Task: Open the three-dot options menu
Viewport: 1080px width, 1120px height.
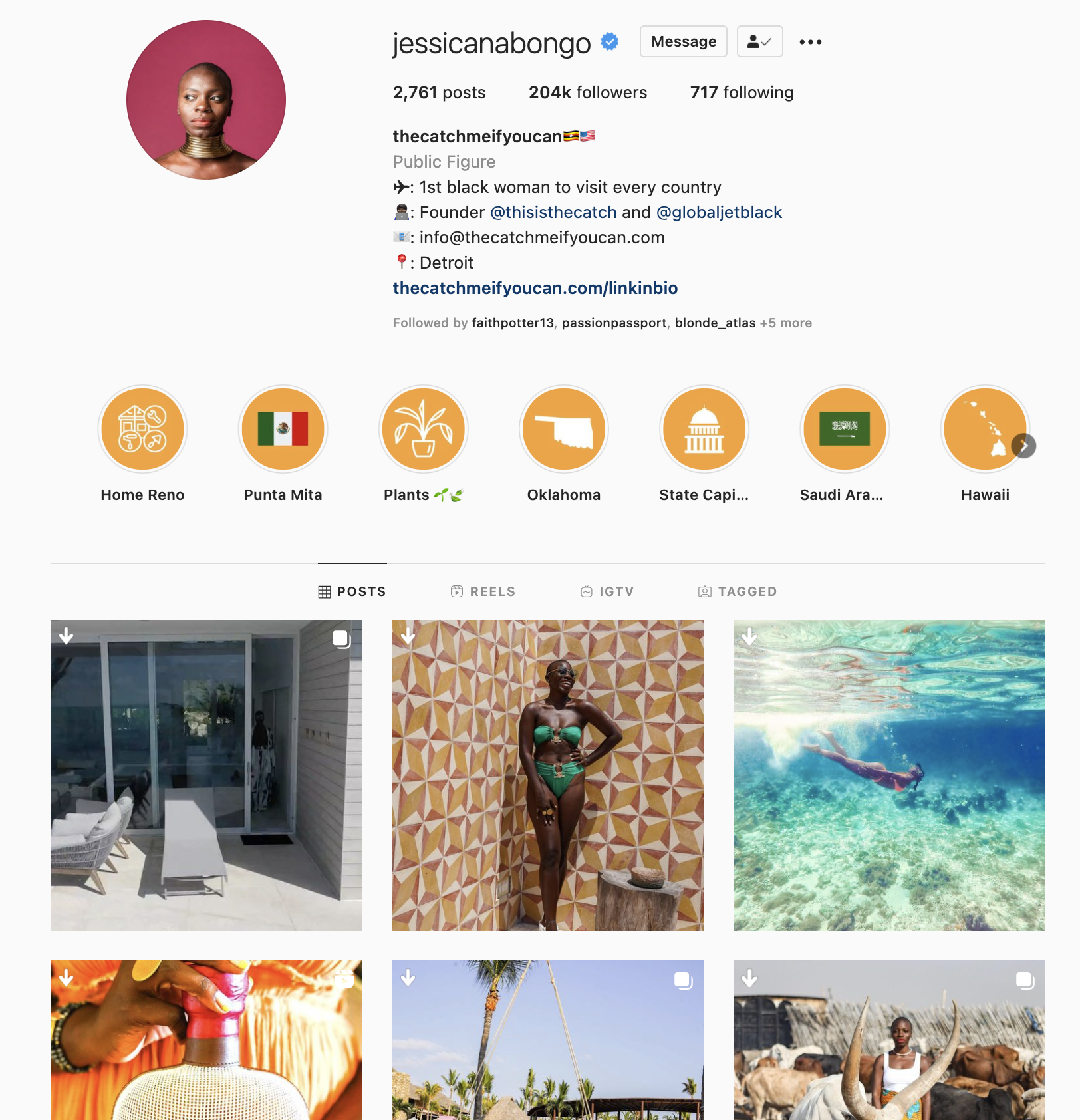Action: click(810, 42)
